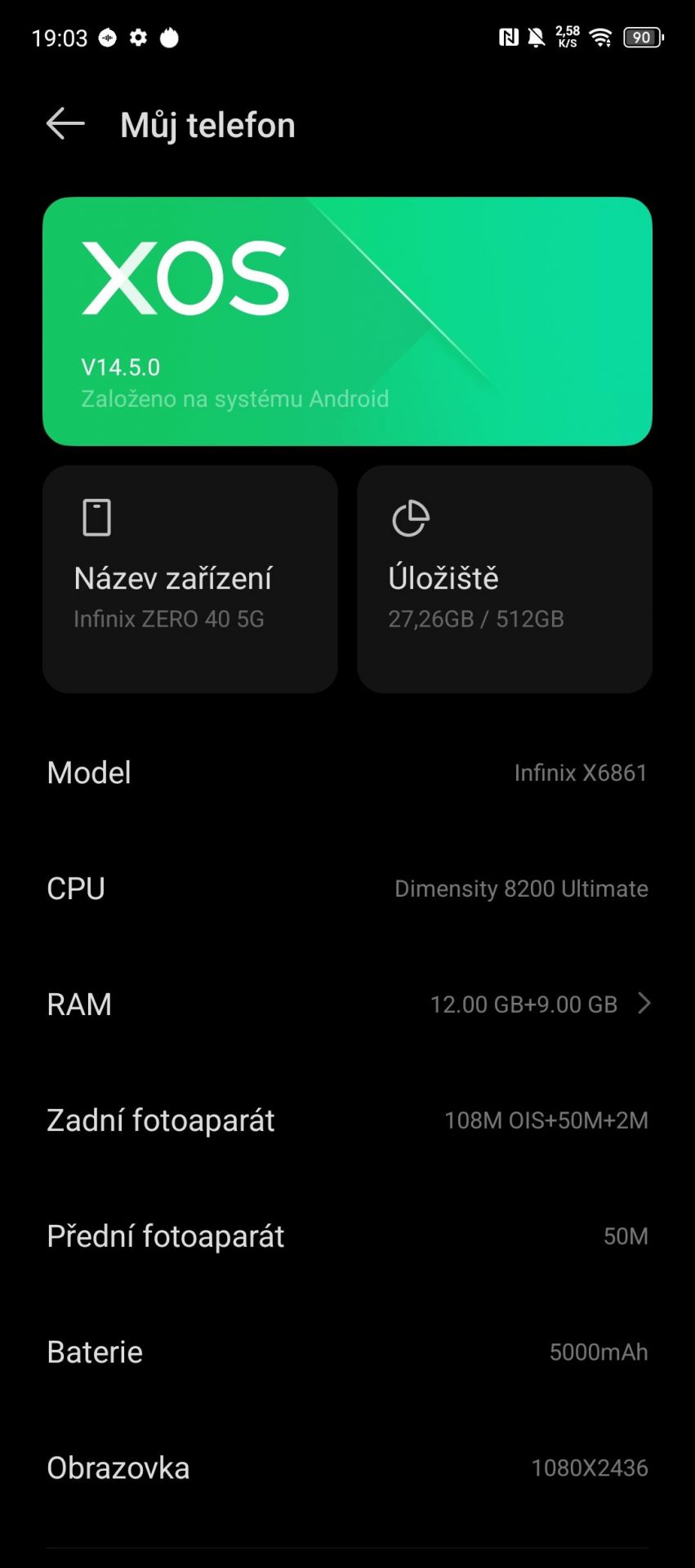Open the Úložiště storage card

click(x=505, y=579)
